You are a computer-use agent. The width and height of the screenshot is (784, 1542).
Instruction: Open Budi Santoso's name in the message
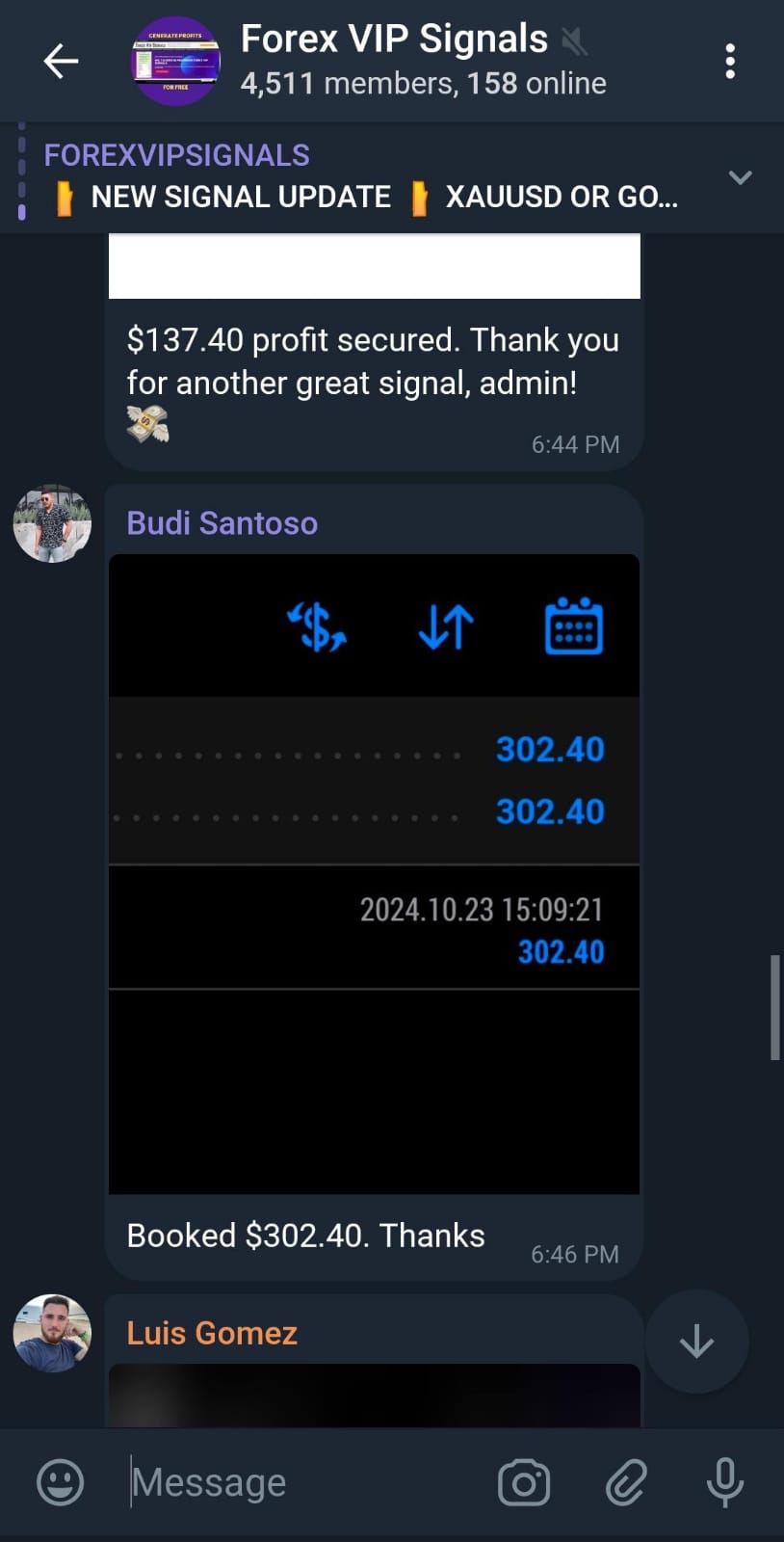(x=222, y=522)
